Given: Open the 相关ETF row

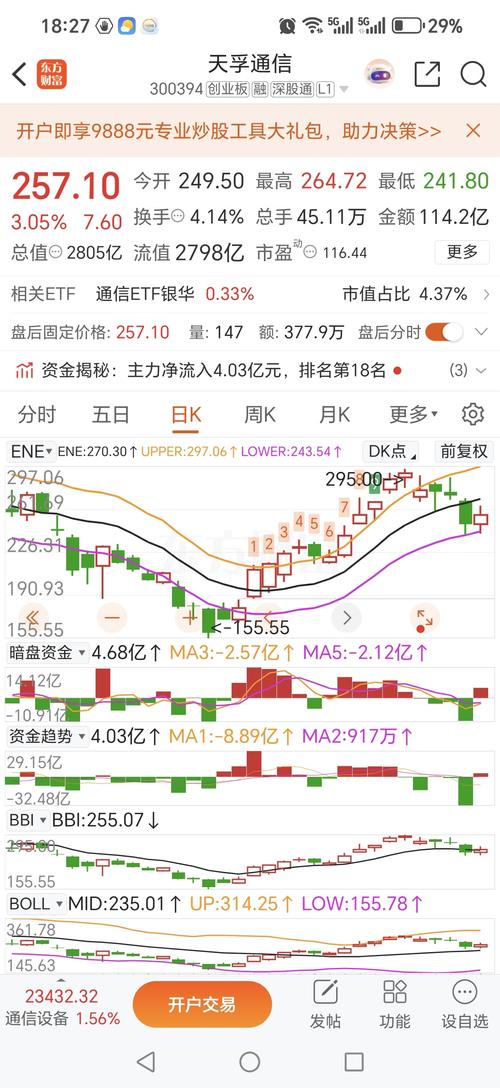Looking at the screenshot, I should point(250,294).
